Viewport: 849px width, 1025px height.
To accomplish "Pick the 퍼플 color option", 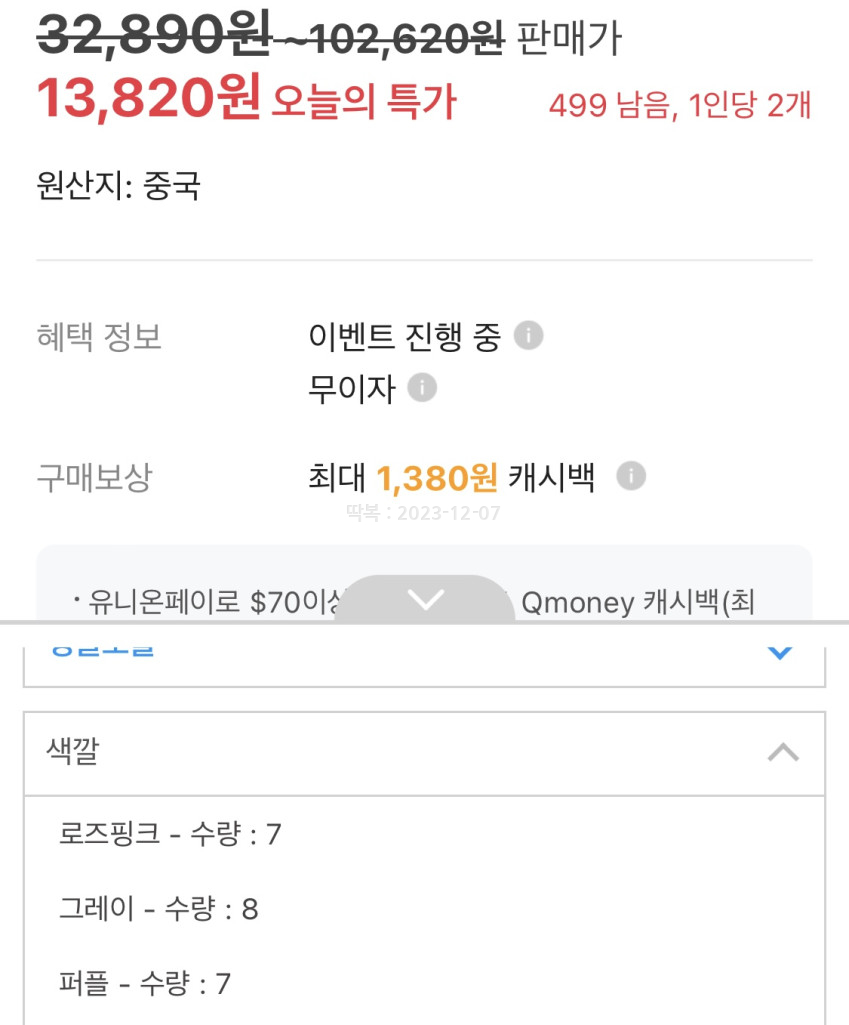I will click(x=145, y=984).
